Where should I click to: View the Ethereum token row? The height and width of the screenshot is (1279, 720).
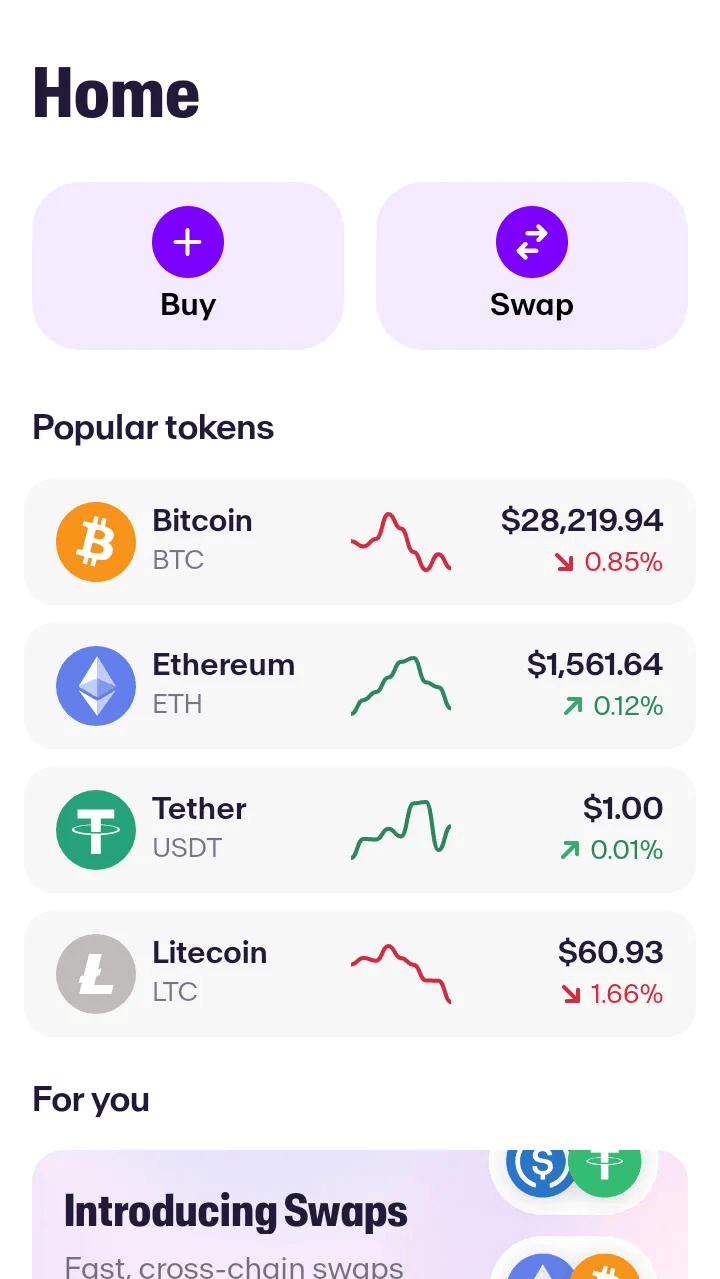pyautogui.click(x=360, y=685)
